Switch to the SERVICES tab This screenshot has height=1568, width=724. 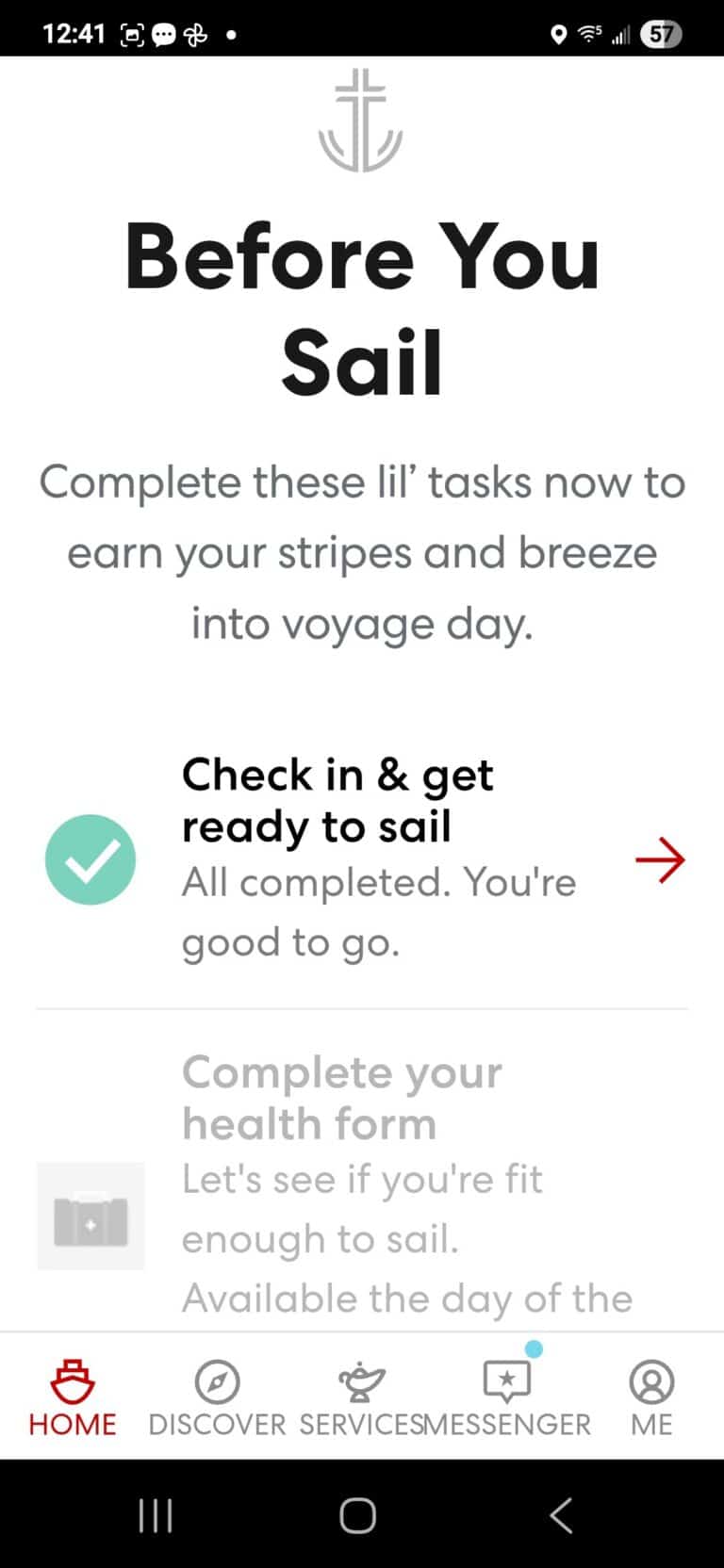tap(362, 1423)
